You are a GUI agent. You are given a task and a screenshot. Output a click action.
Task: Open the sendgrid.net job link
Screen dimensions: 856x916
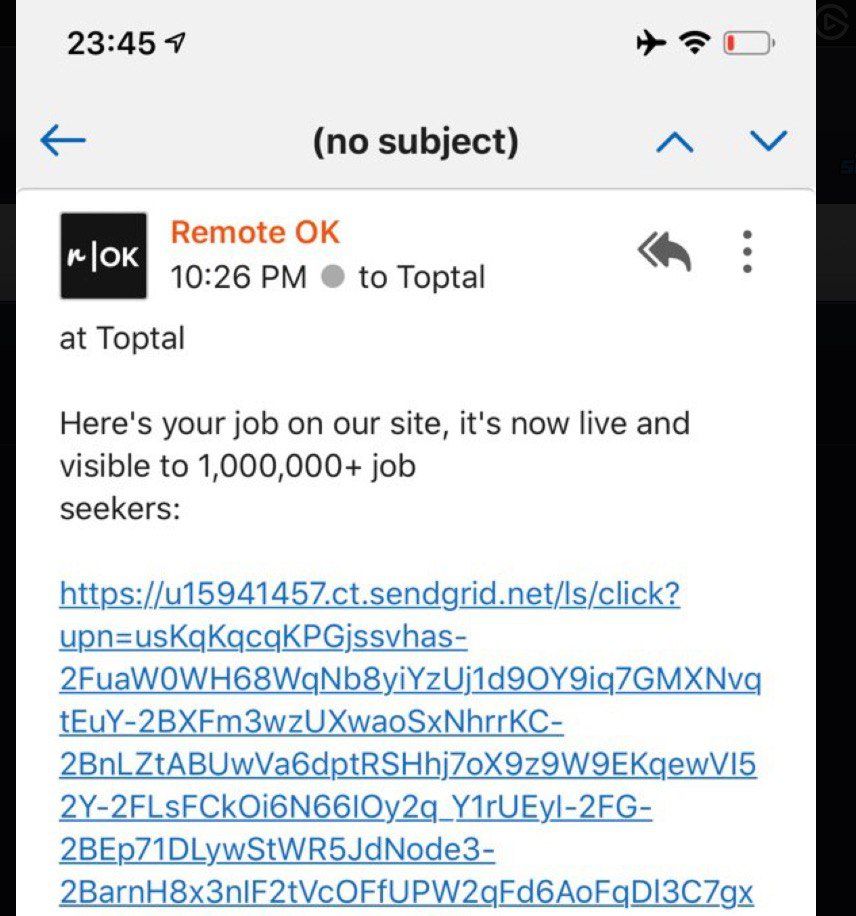(x=370, y=596)
